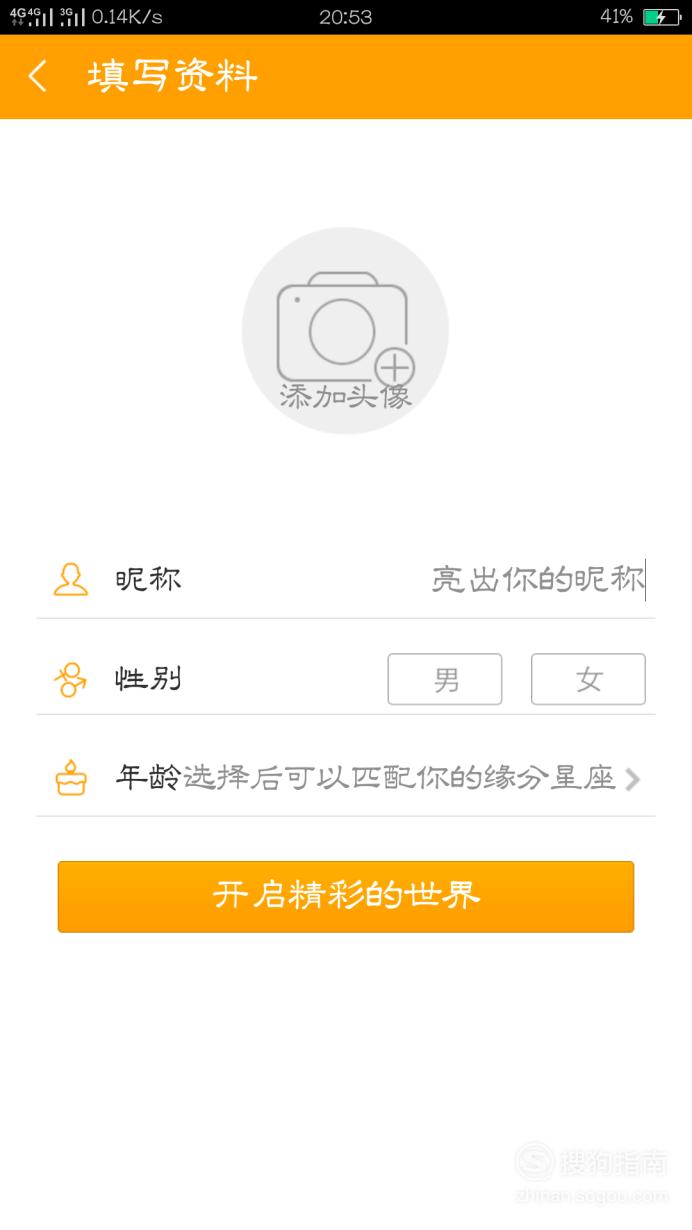Select 男 as gender

pyautogui.click(x=445, y=680)
